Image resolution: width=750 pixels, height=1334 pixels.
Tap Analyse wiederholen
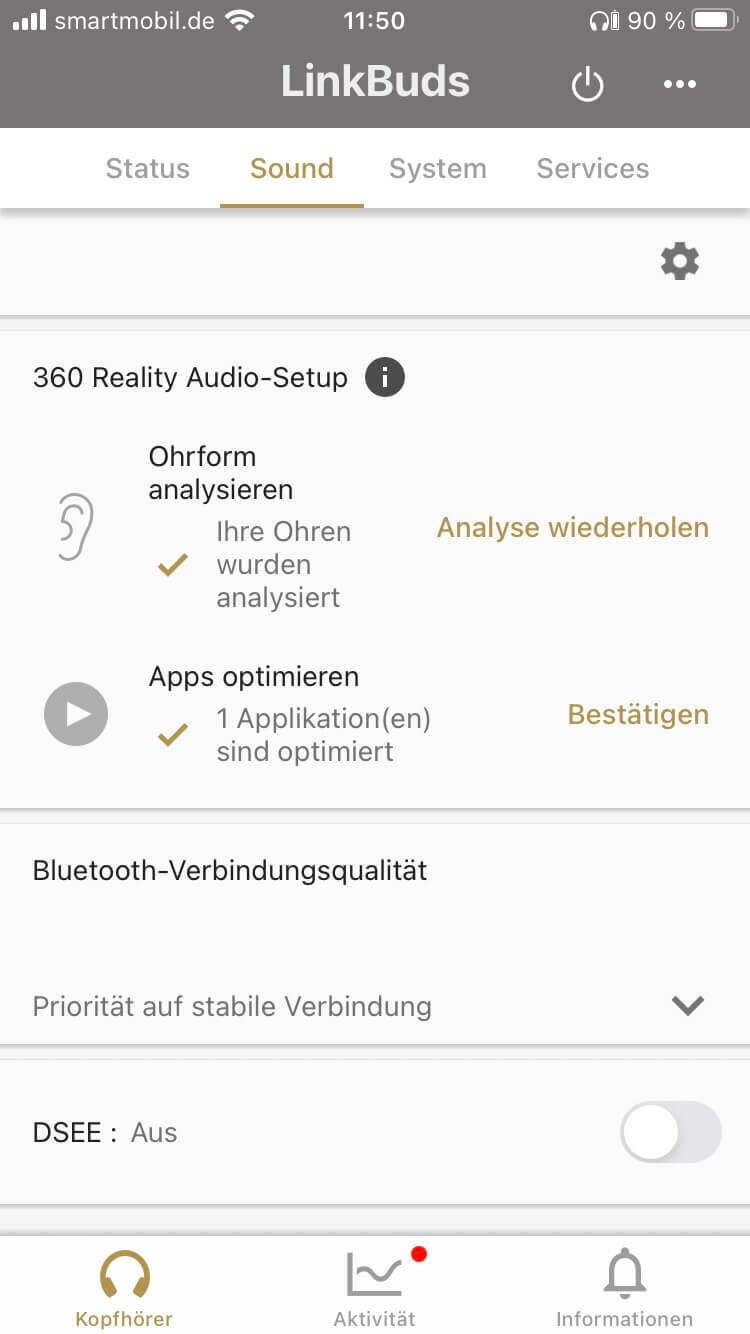(x=573, y=528)
